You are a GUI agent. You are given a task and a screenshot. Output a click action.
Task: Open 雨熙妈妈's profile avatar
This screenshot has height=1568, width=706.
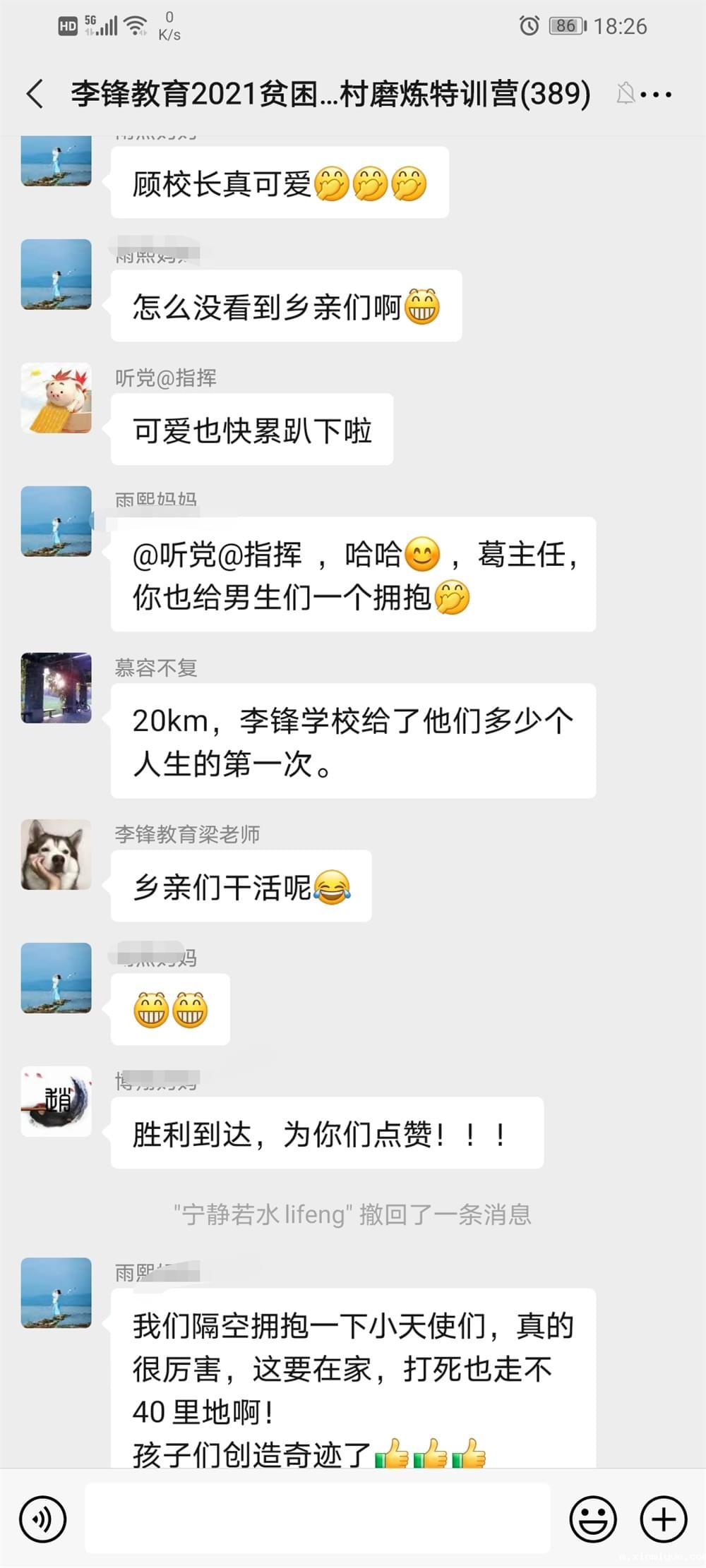pos(56,522)
